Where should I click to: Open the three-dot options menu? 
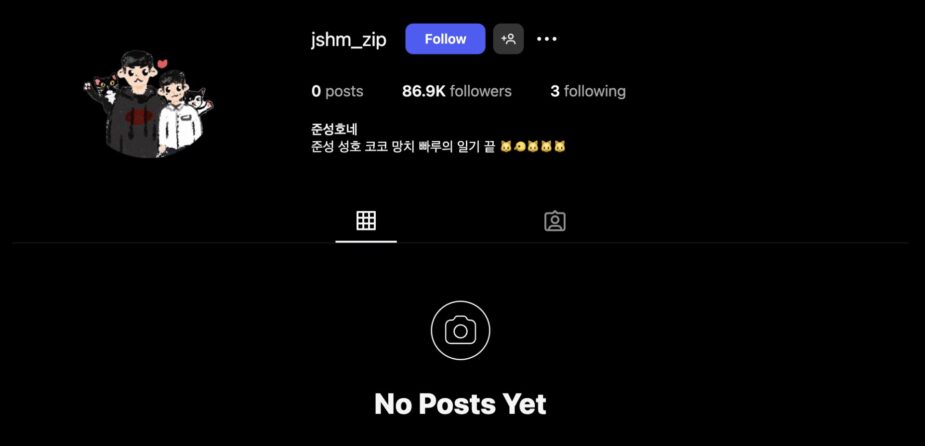tap(546, 39)
